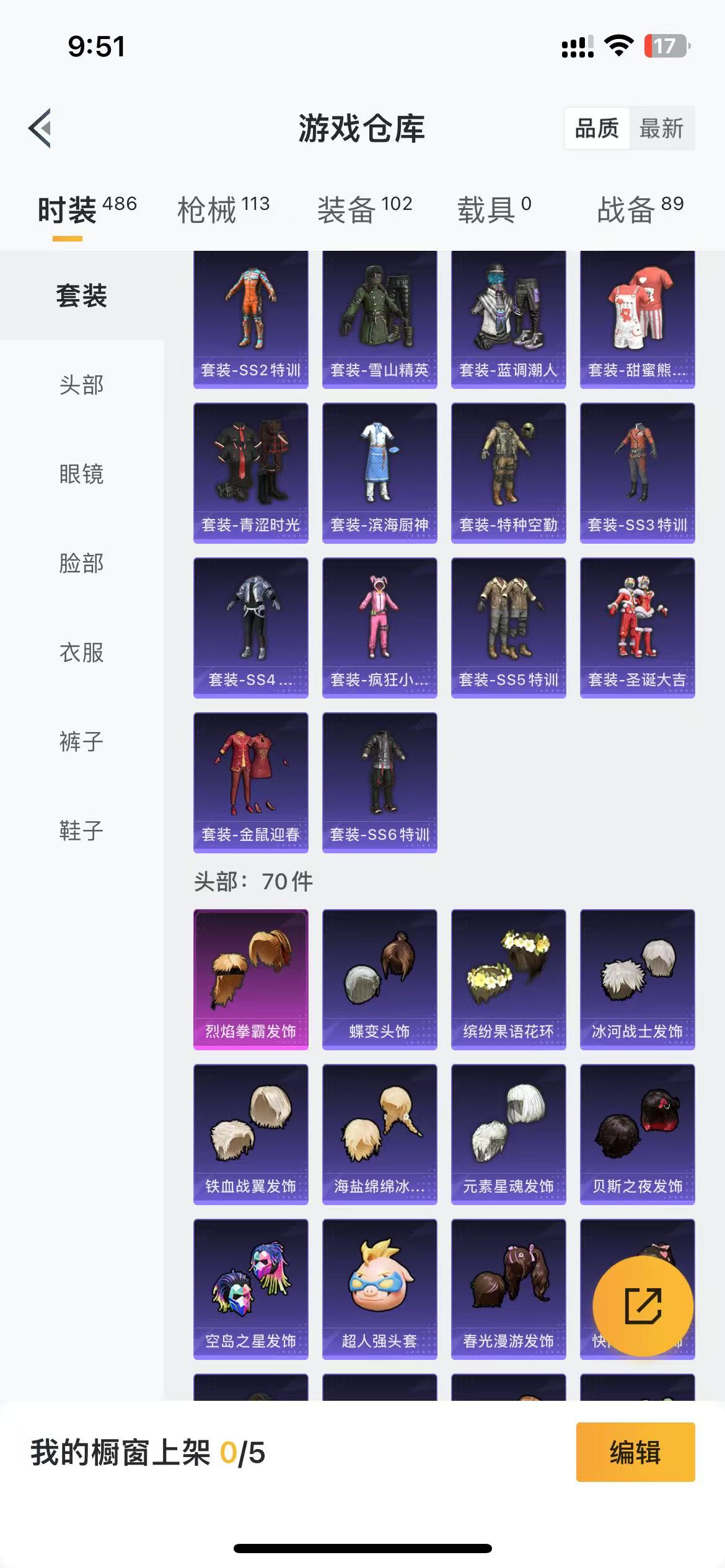
Task: Tap the 编辑 button
Action: click(x=636, y=1452)
